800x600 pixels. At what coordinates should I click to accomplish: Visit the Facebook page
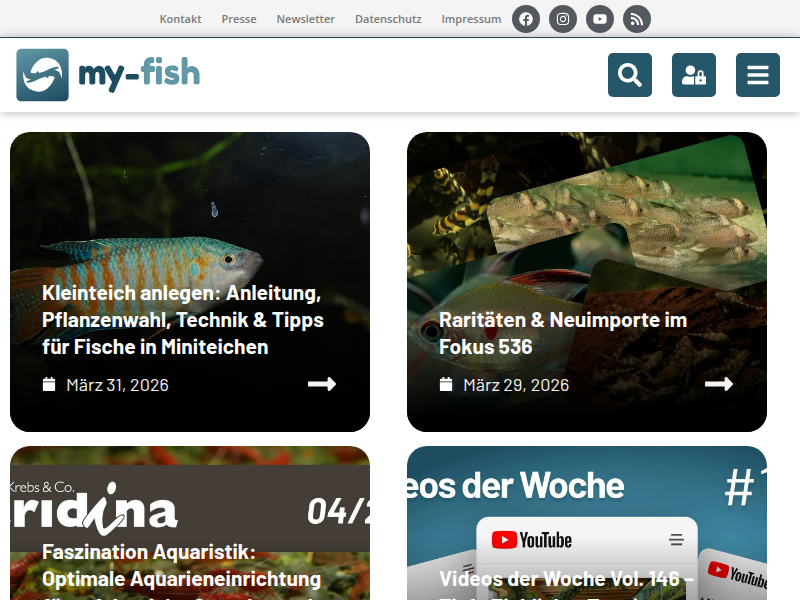pyautogui.click(x=526, y=19)
